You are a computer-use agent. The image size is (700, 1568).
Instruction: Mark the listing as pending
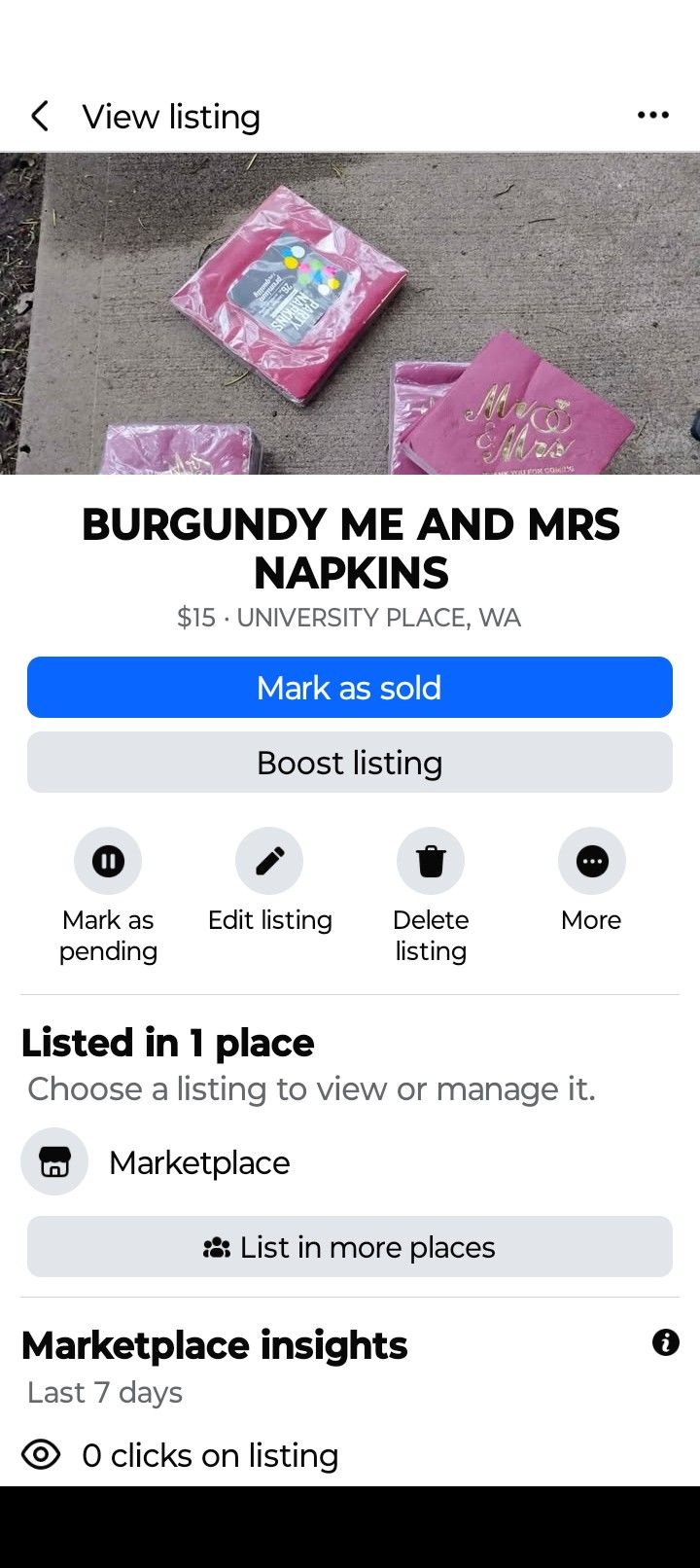point(108,862)
